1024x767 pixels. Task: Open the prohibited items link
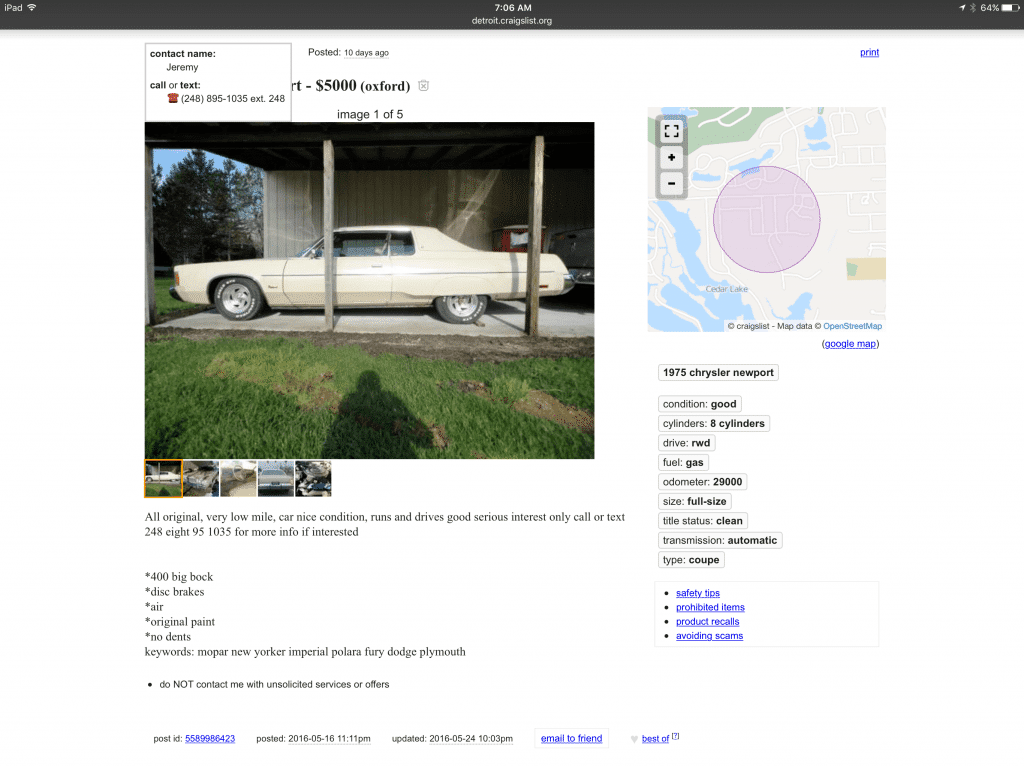coord(710,608)
